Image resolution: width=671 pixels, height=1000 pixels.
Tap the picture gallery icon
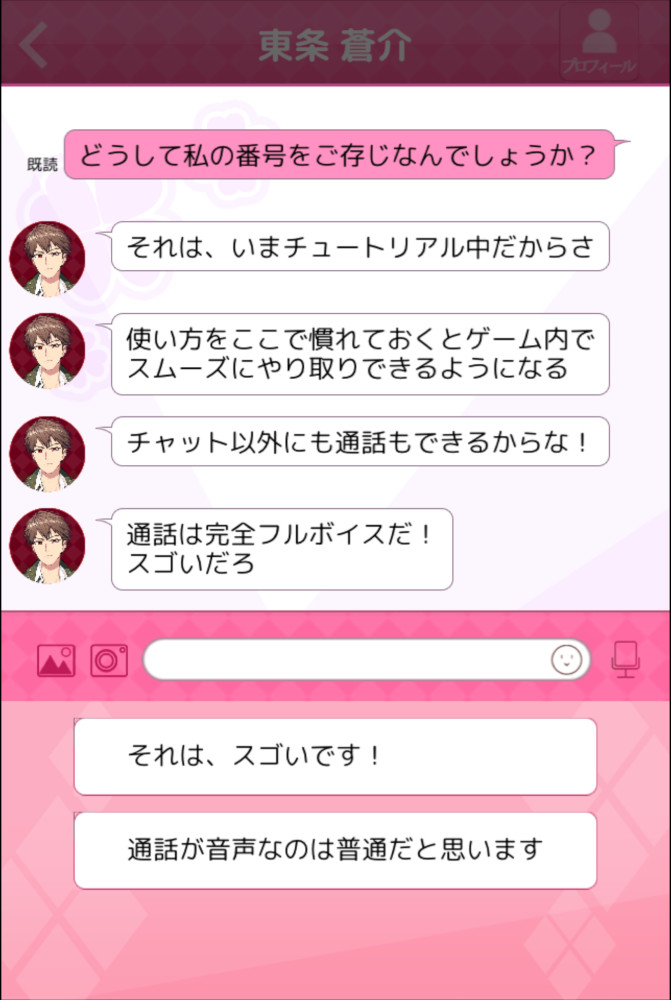point(56,660)
